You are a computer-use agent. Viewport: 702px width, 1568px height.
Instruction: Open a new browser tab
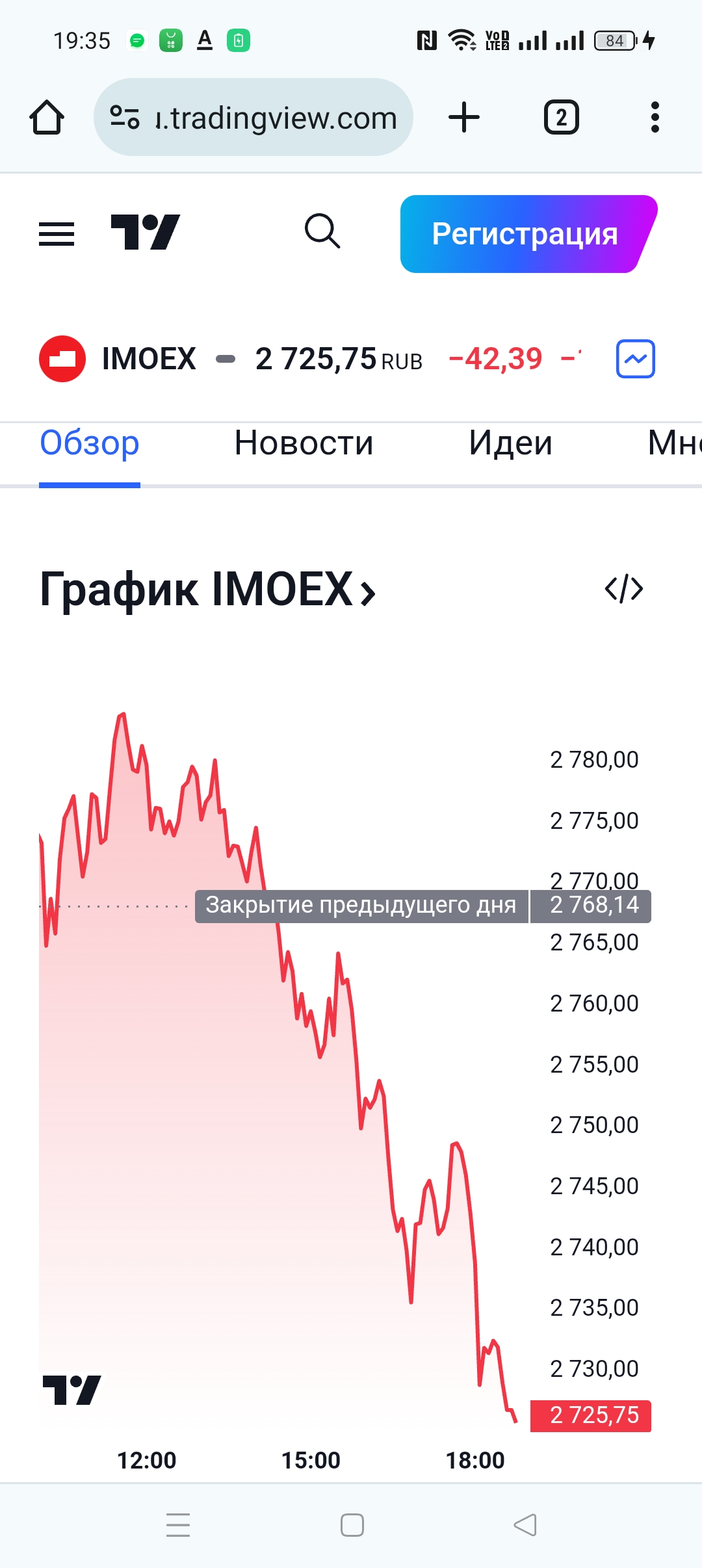[464, 118]
